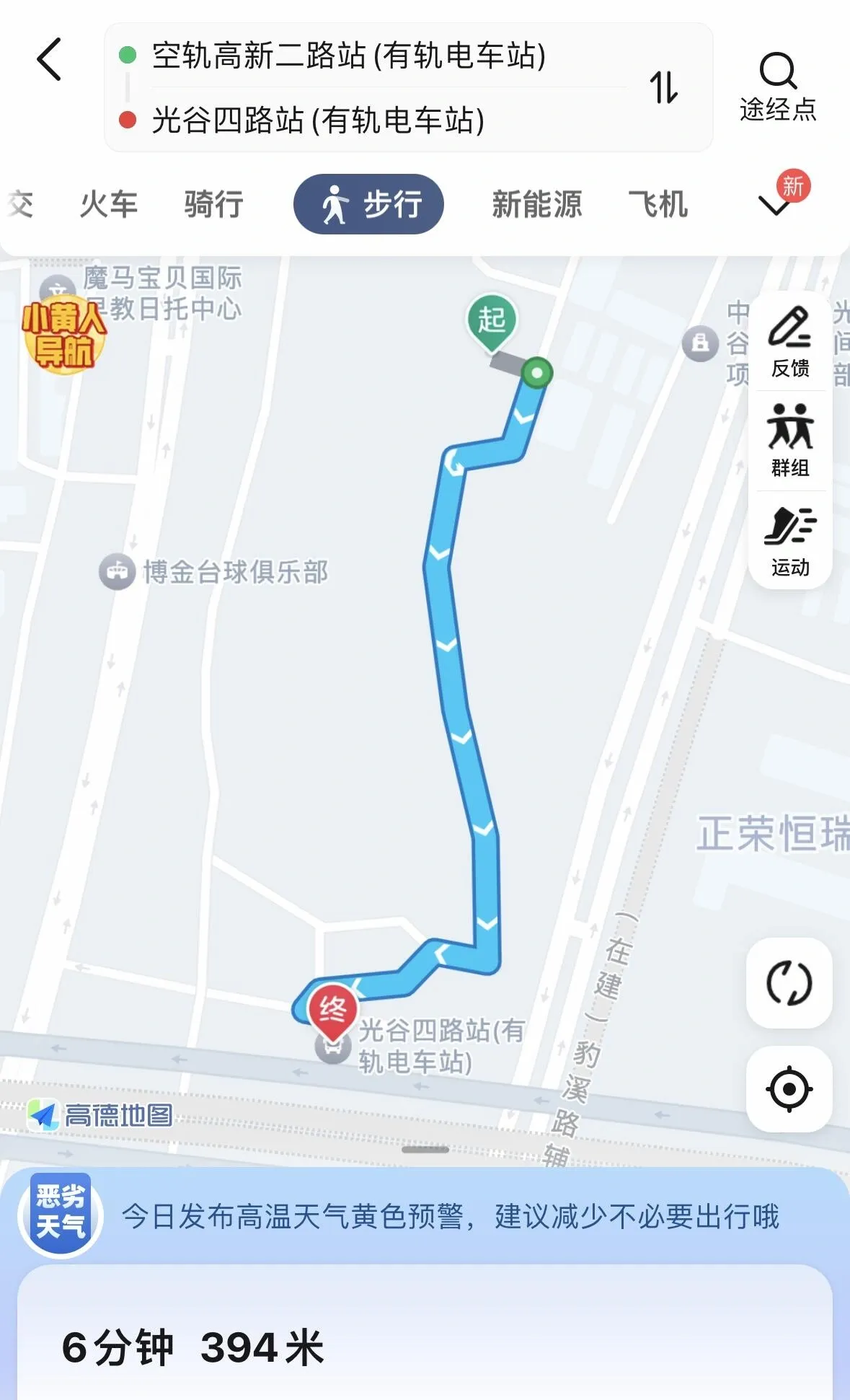Select the 步行 walking tab
Screen dimensions: 850x1400
tap(368, 204)
